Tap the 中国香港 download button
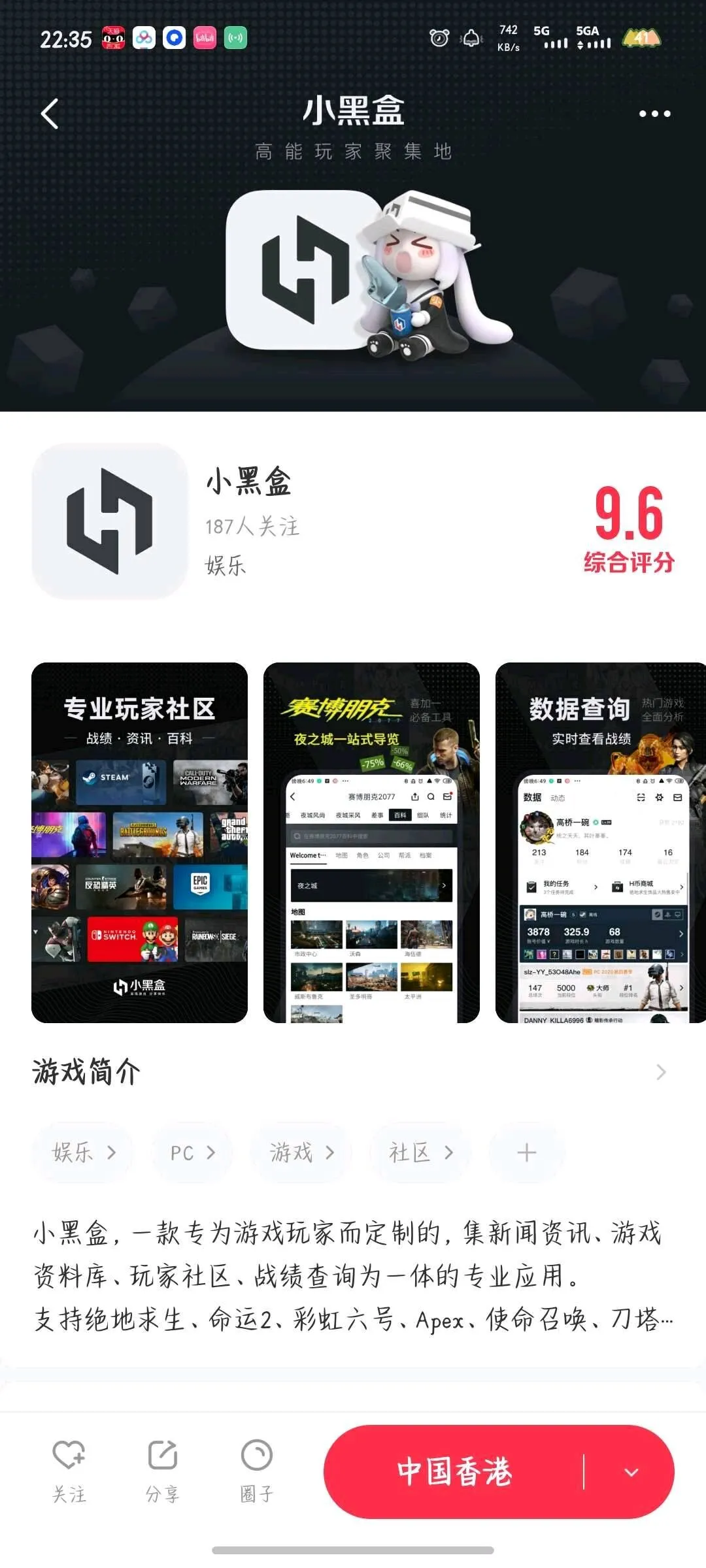Image resolution: width=706 pixels, height=1568 pixels. tap(454, 1472)
